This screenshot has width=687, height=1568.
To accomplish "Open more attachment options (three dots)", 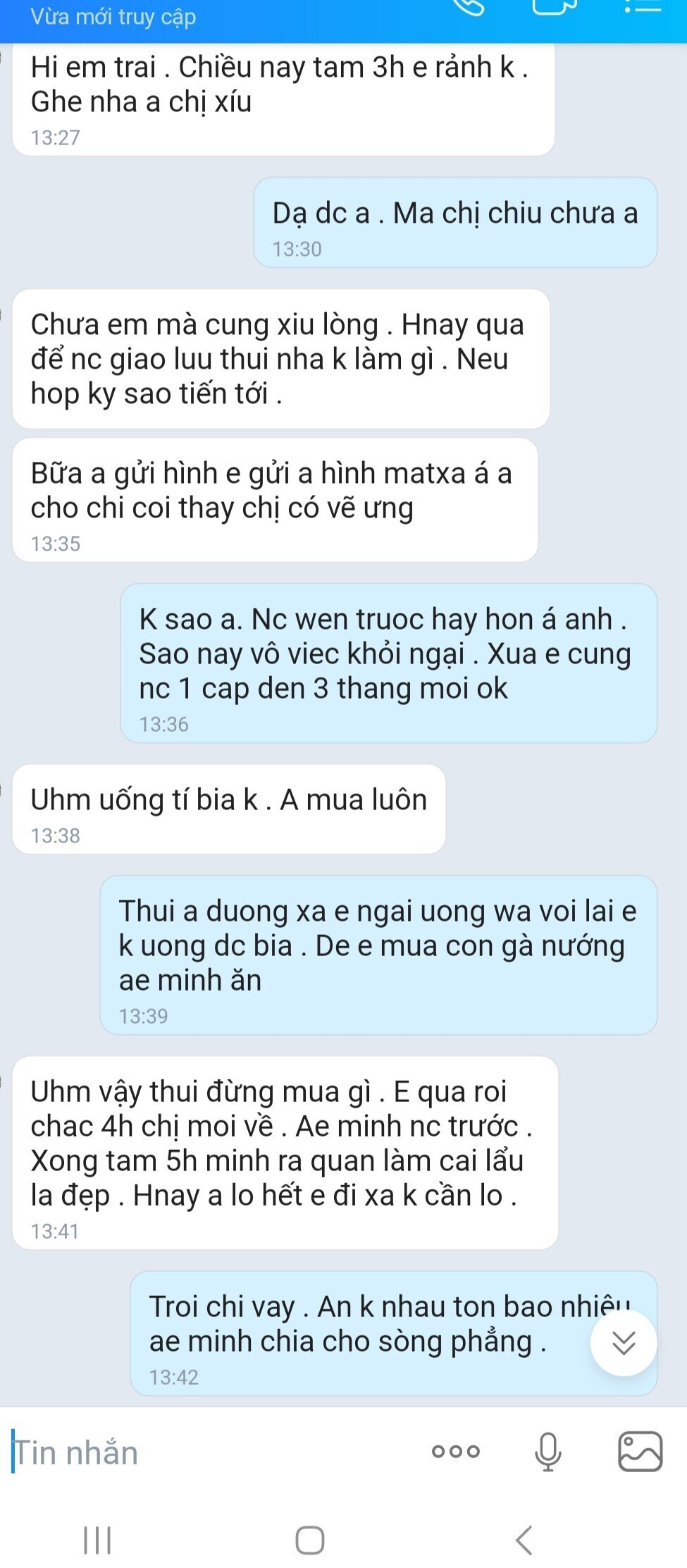I will click(456, 1451).
